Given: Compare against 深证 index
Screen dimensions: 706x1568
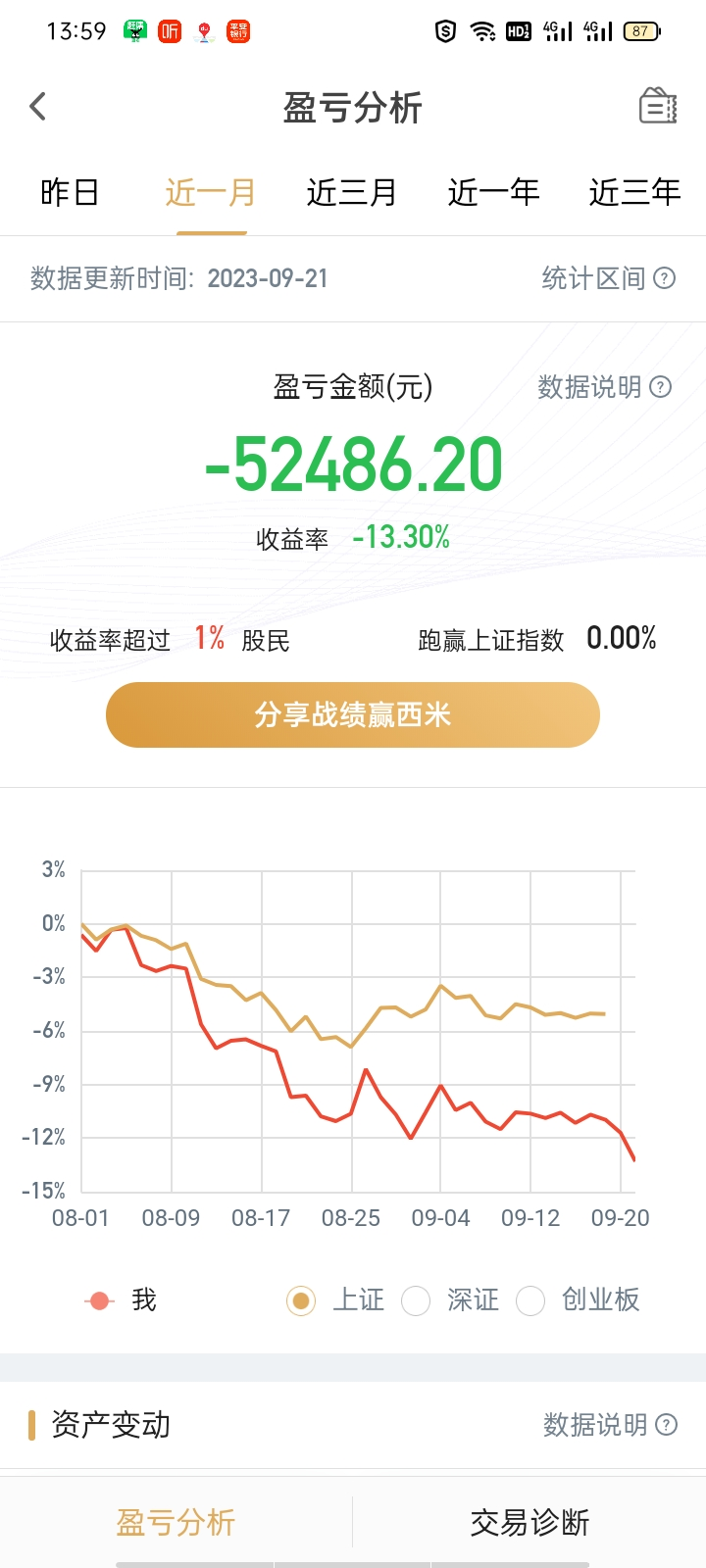Looking at the screenshot, I should pyautogui.click(x=417, y=1300).
